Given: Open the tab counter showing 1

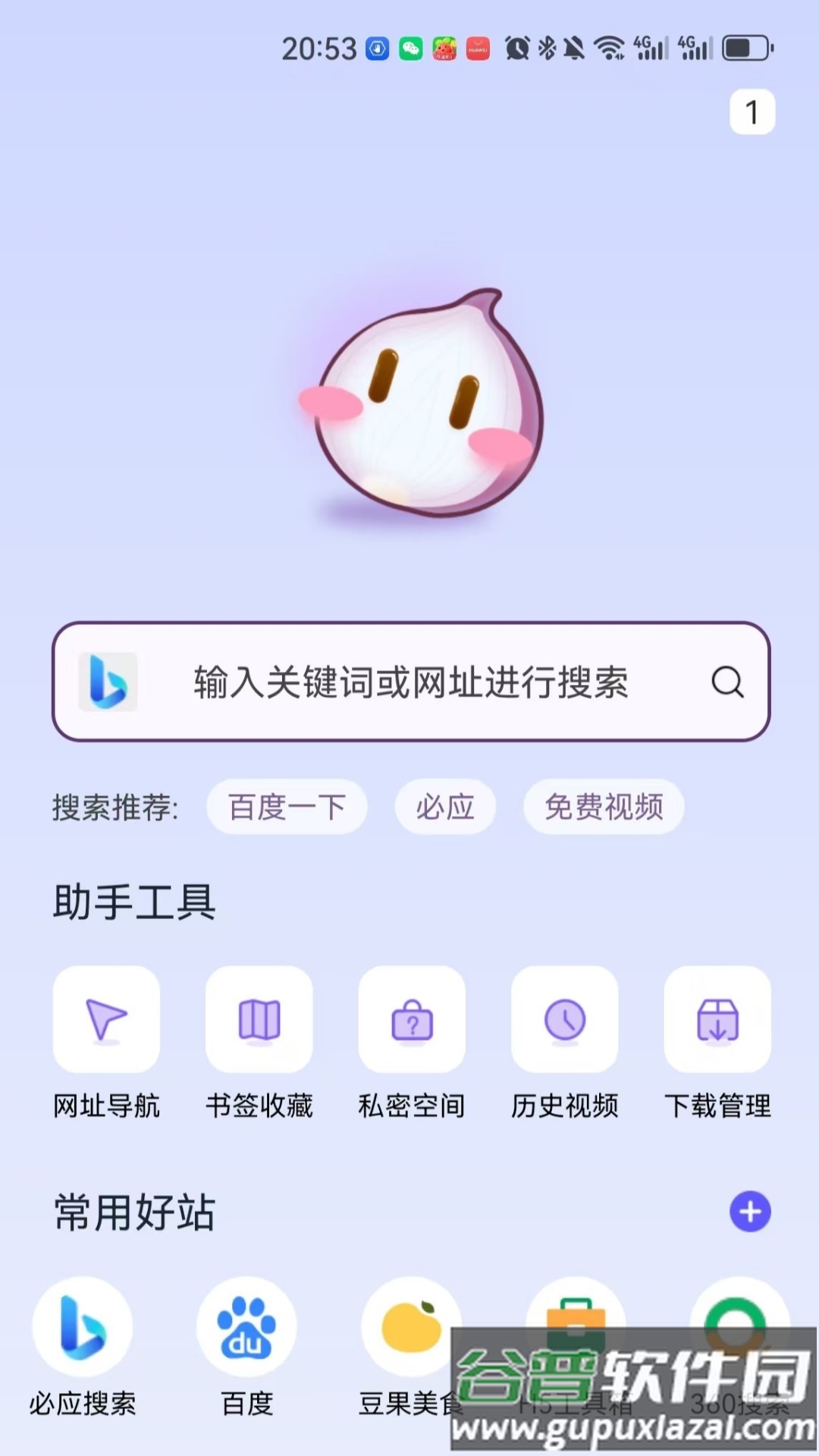Looking at the screenshot, I should coord(752,111).
